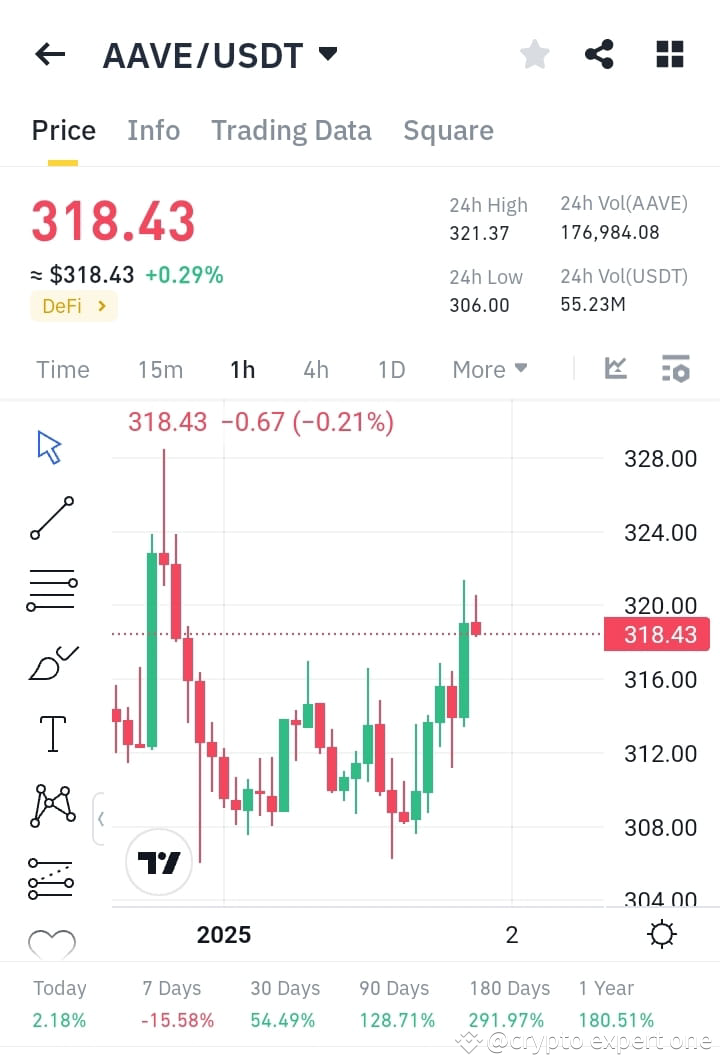
Task: Click the TradingView logo on the chart
Action: [x=158, y=861]
